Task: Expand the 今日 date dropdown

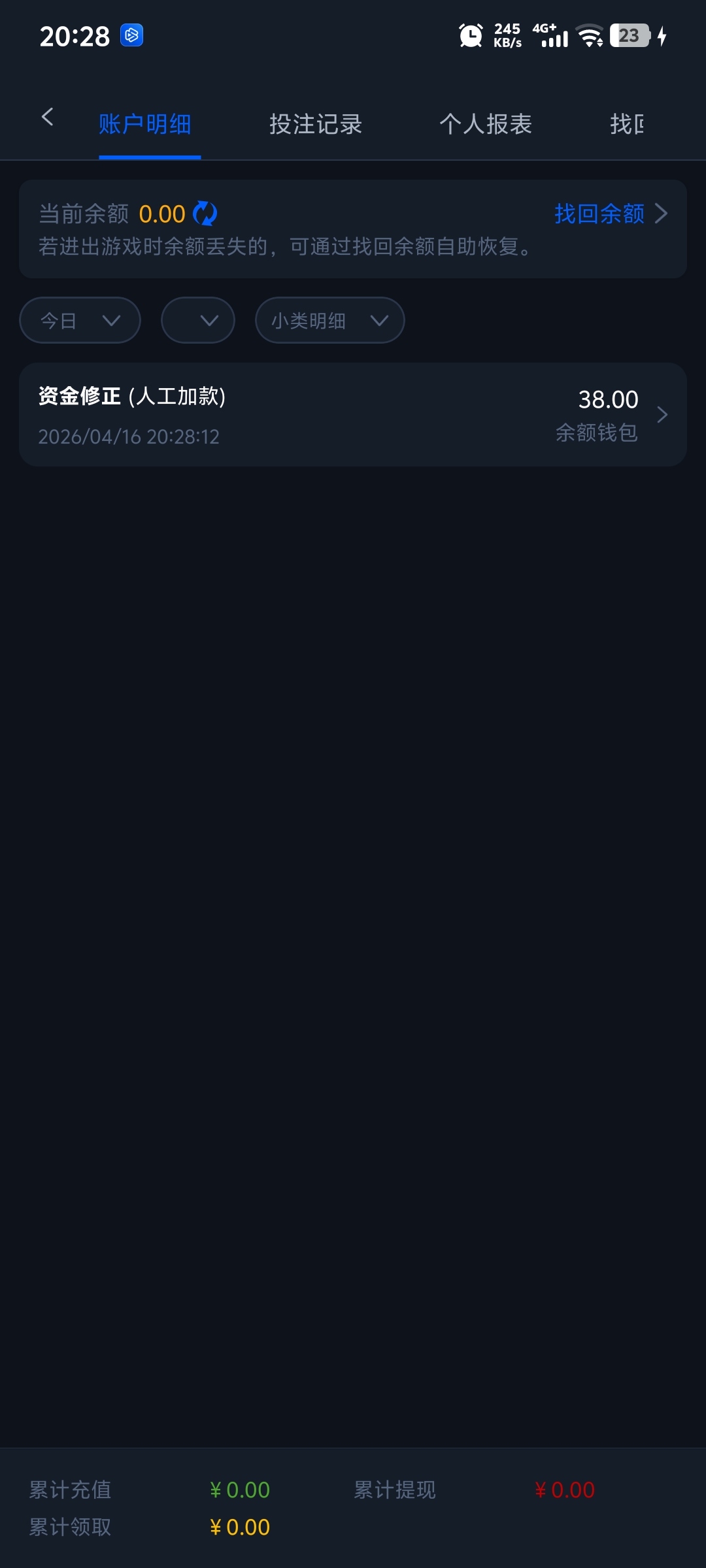Action: pyautogui.click(x=80, y=320)
